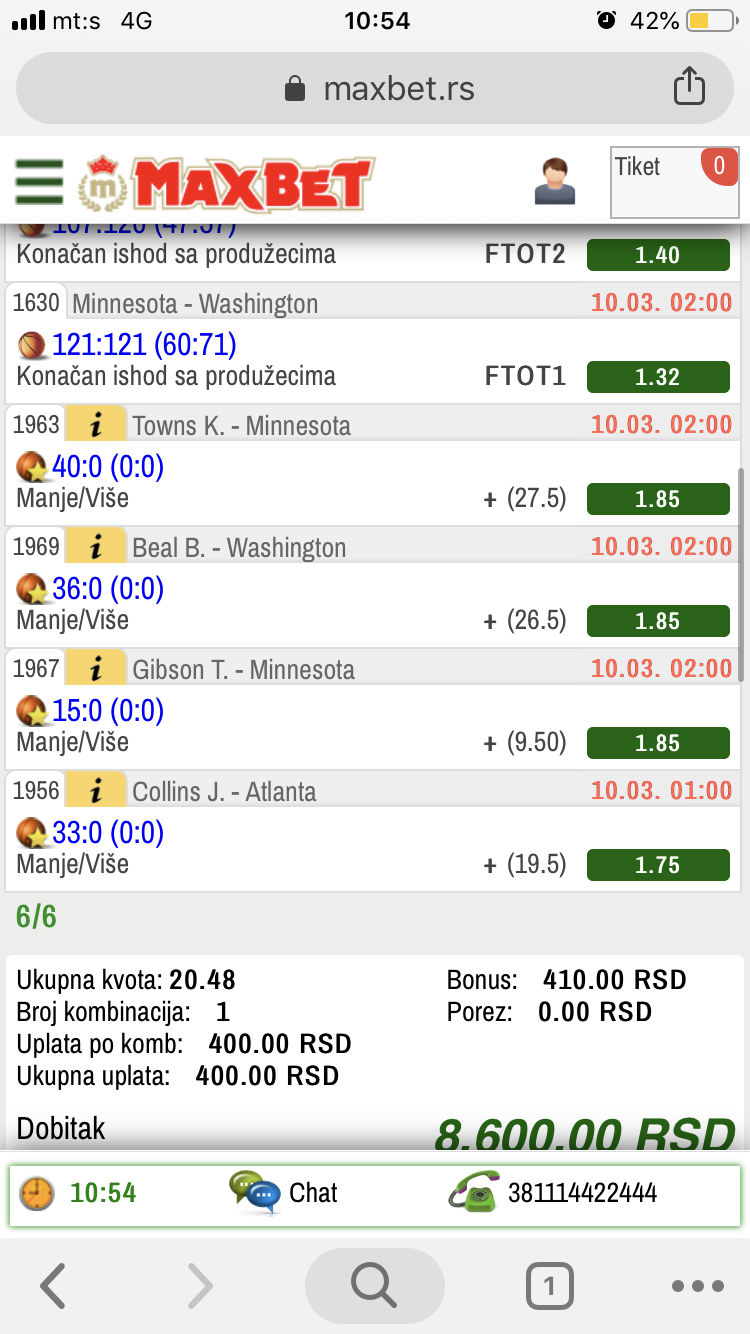Screen dimensions: 750x1334
Task: Tap the Safari share icon
Action: (689, 88)
